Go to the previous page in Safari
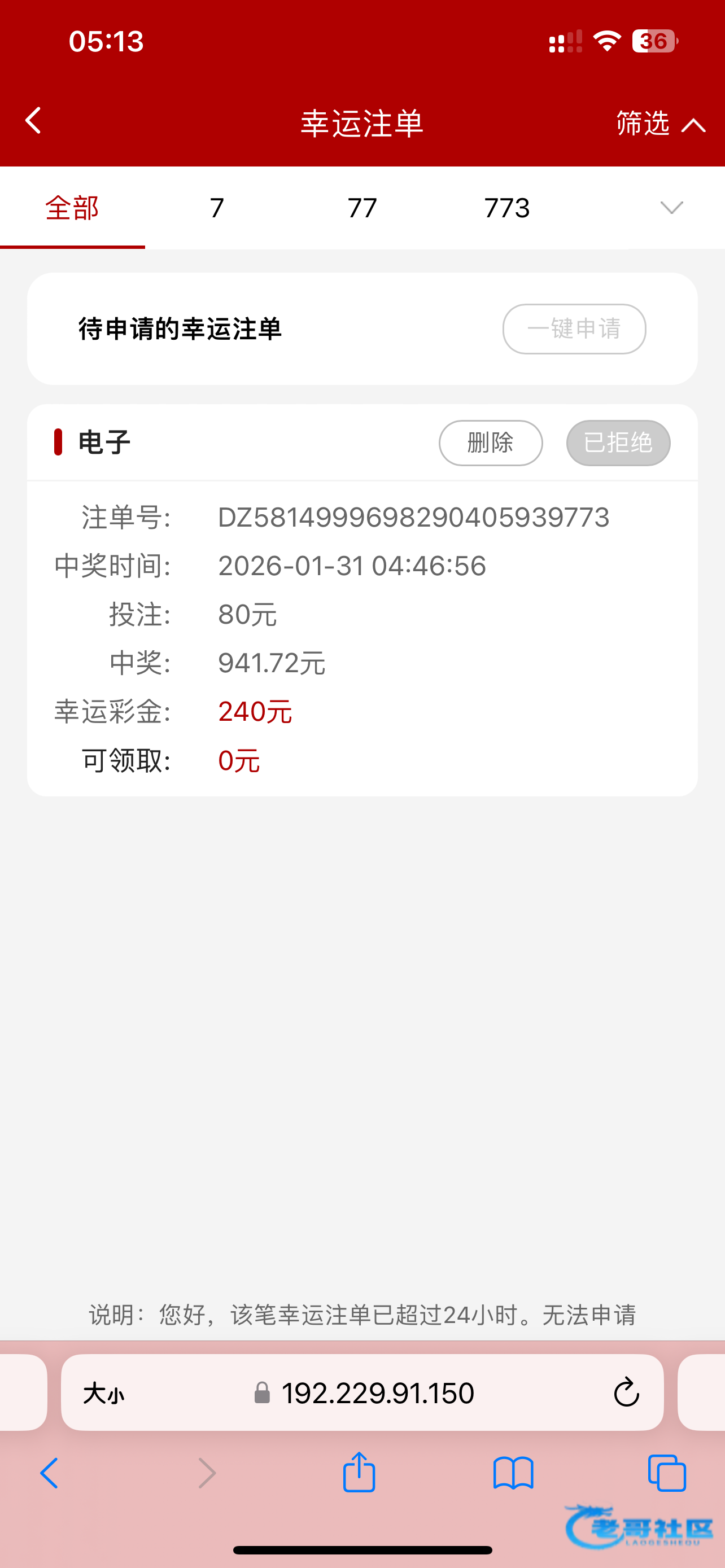725x1568 pixels. (x=49, y=1474)
